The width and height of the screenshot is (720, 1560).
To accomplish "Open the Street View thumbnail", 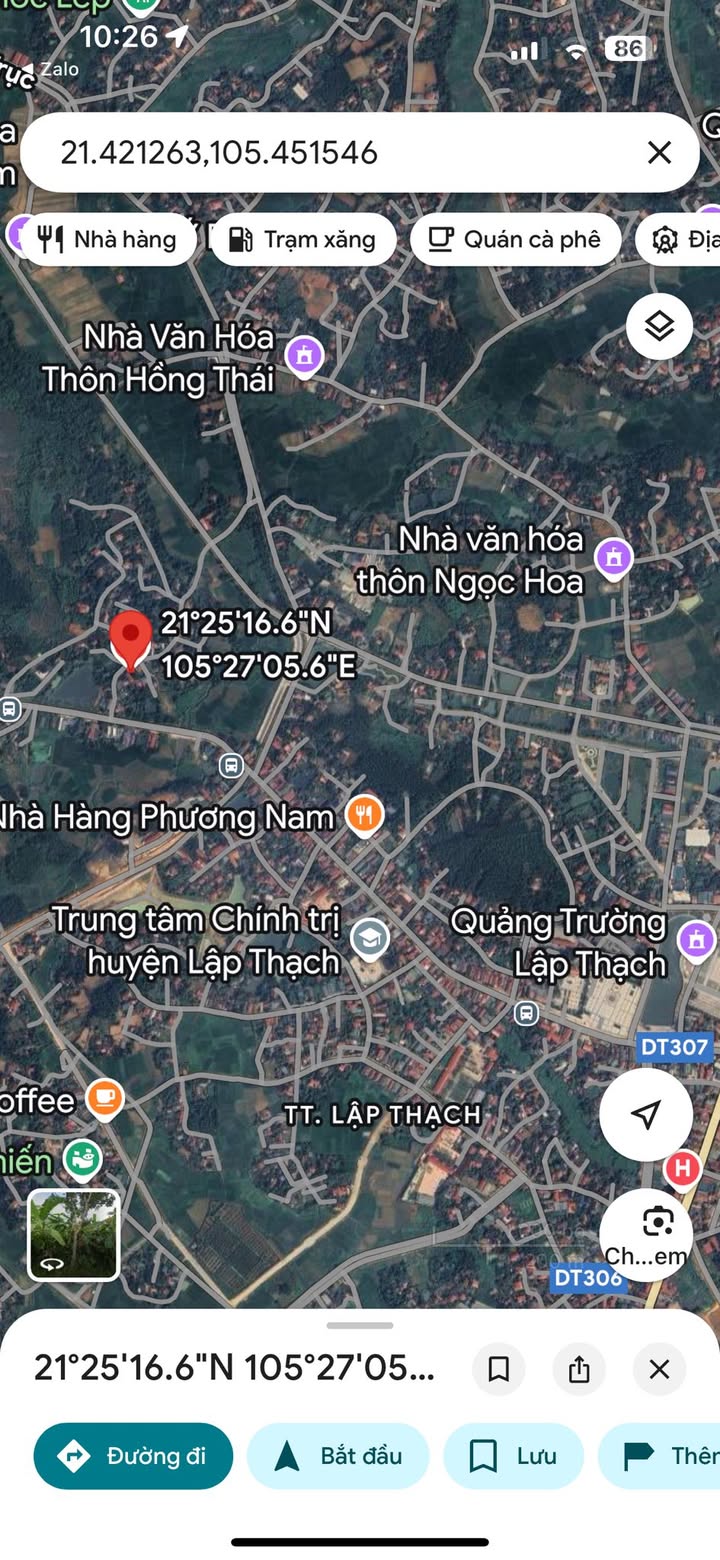I will click(73, 1235).
